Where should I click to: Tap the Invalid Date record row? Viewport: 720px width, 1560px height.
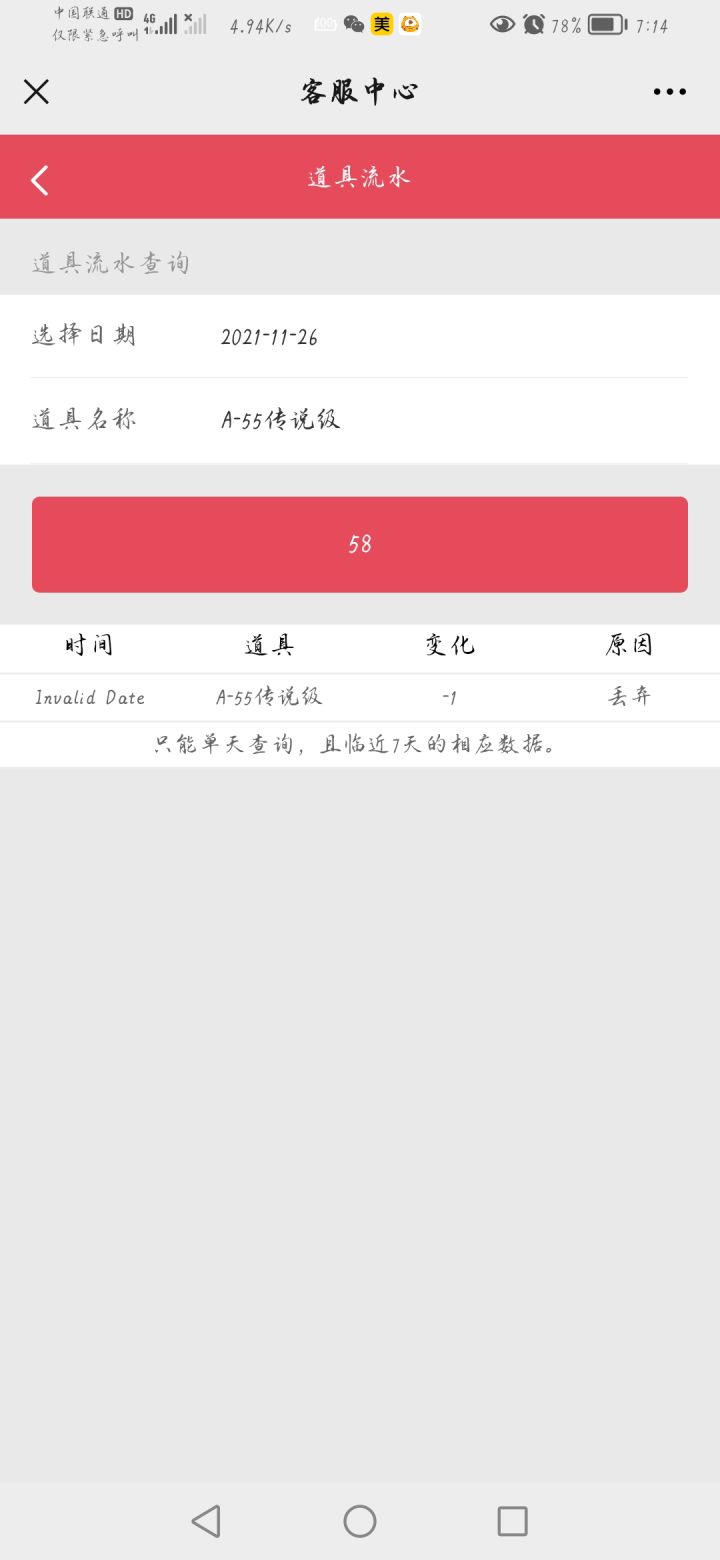(x=90, y=697)
